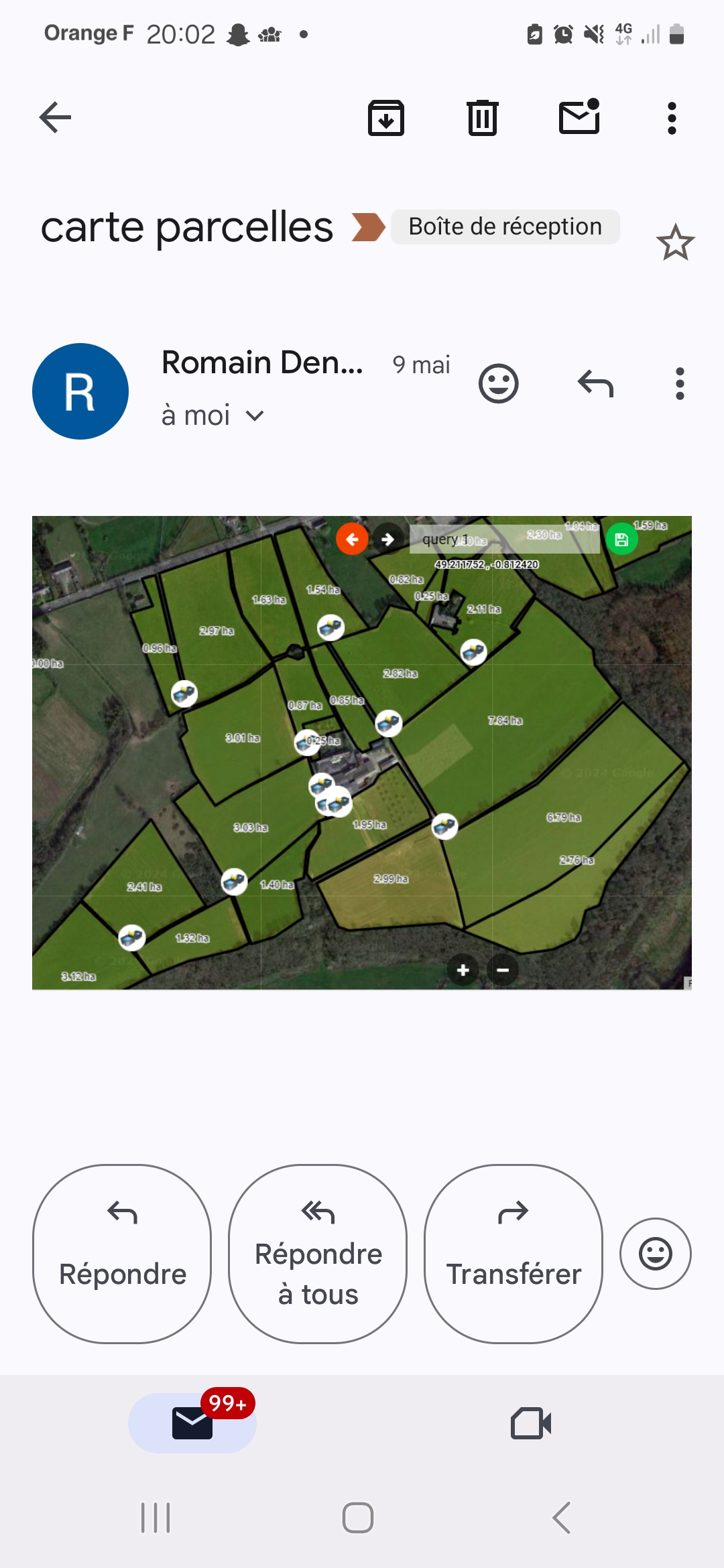Open the parcel map image
724x1568 pixels.
tap(362, 752)
